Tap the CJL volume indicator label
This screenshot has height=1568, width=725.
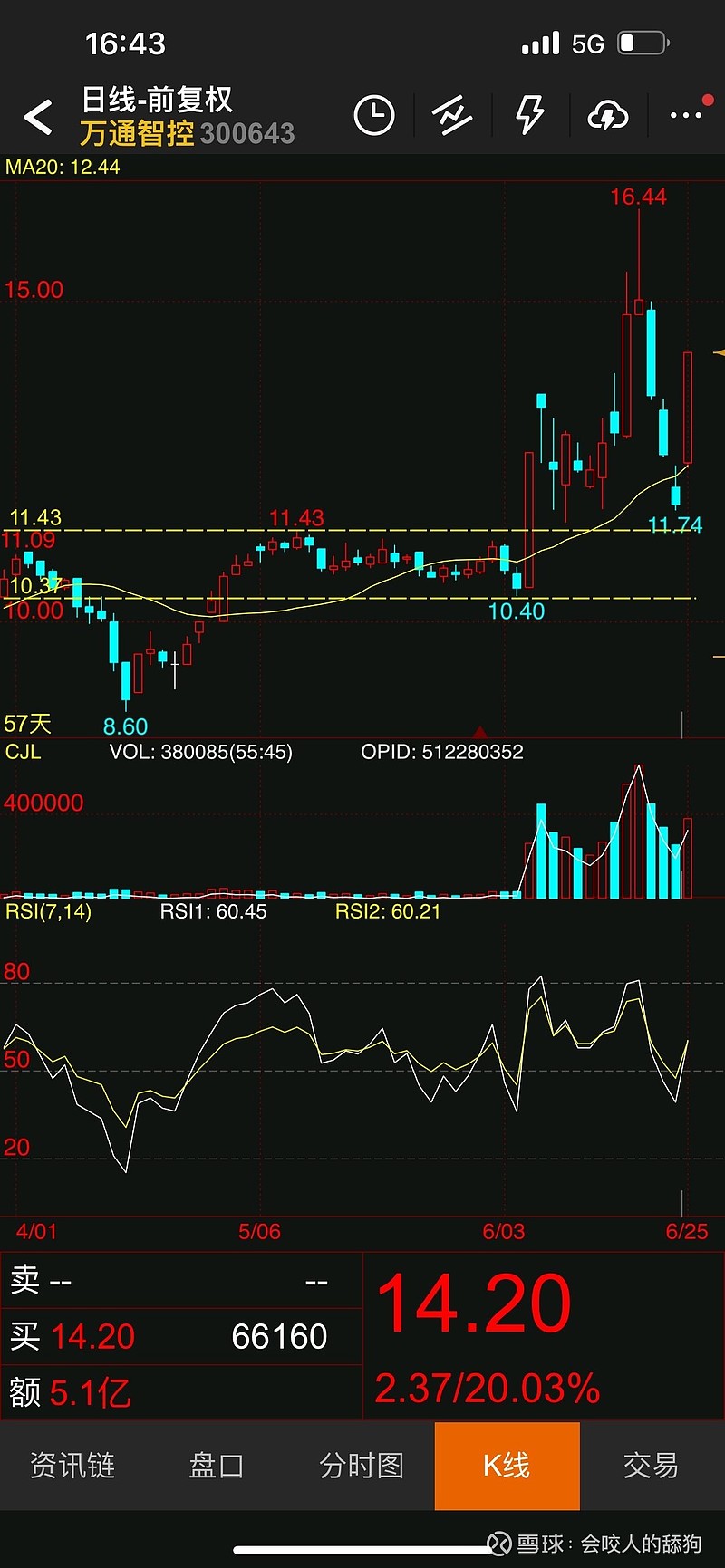[x=24, y=752]
